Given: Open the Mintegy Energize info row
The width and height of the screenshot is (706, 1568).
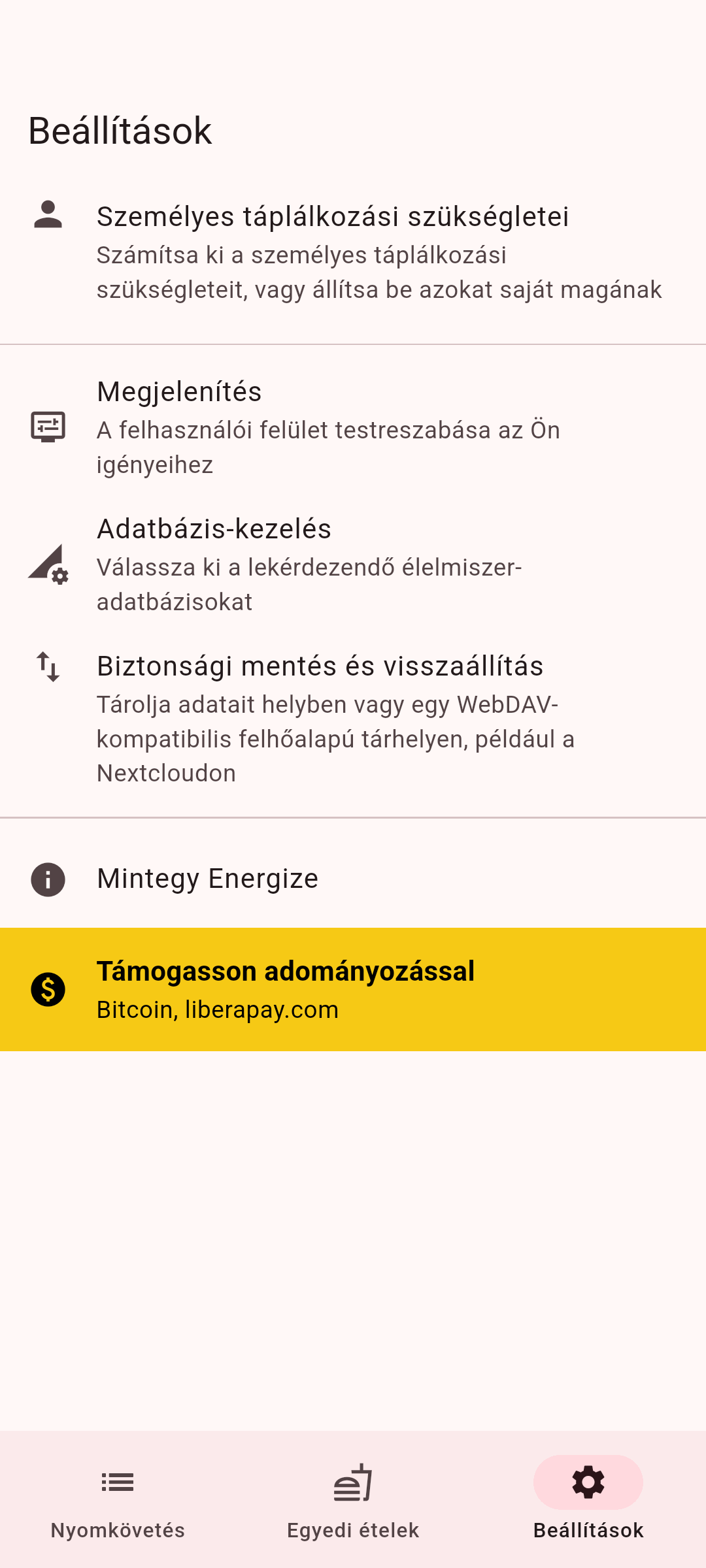Looking at the screenshot, I should pos(353,879).
